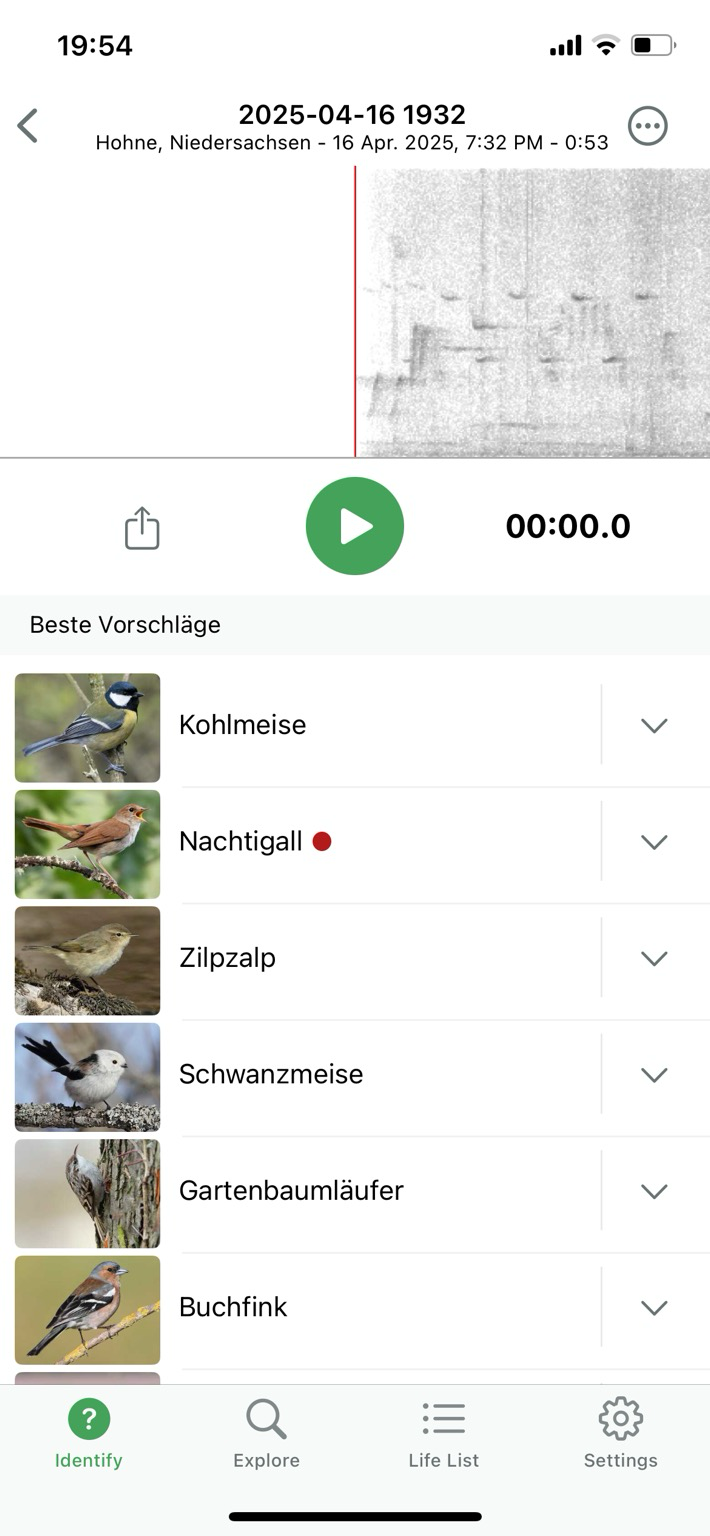Go back with the top-left arrow

pyautogui.click(x=28, y=126)
